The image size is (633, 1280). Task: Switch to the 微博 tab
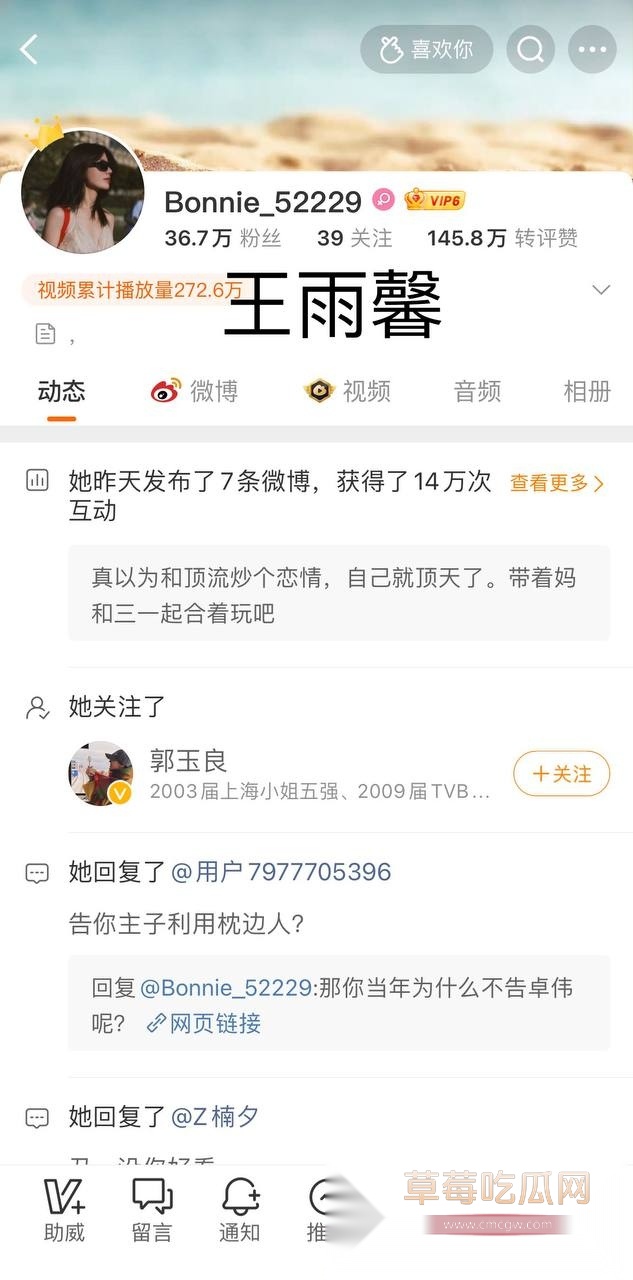[195, 391]
